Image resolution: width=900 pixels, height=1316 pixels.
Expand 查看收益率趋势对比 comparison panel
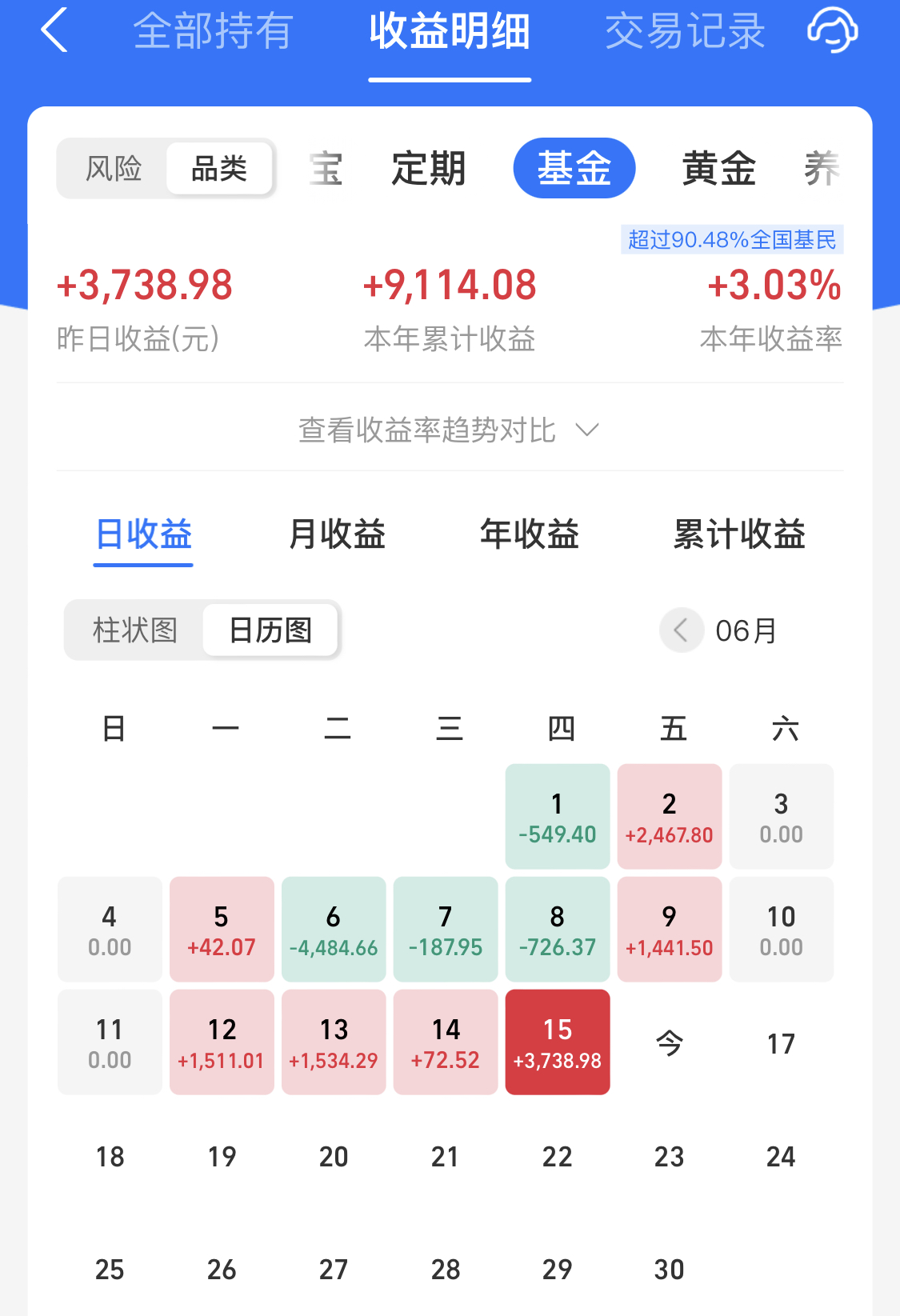point(450,430)
